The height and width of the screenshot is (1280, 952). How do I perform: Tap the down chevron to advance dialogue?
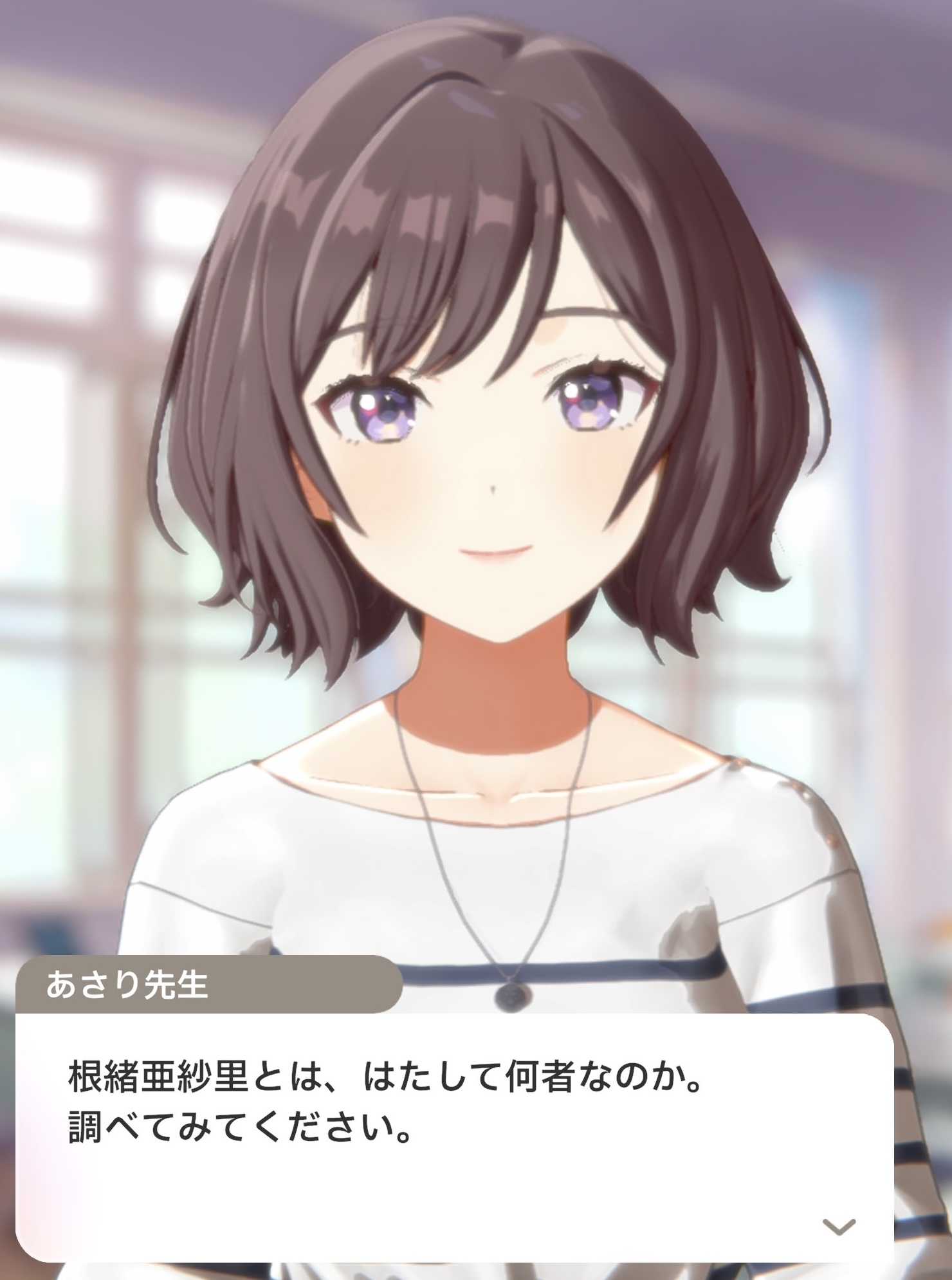pos(839,1228)
